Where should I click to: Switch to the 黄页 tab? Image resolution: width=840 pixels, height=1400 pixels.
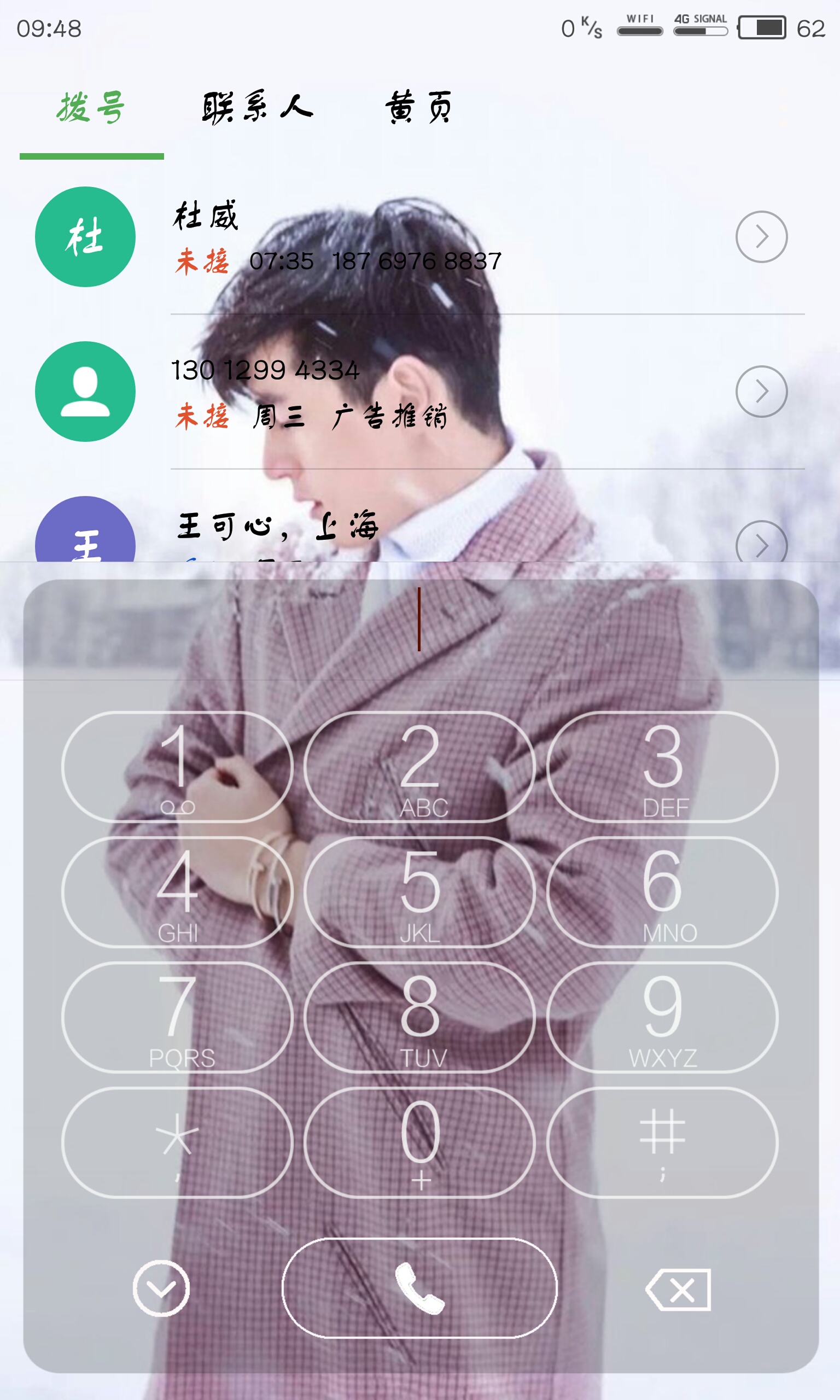click(x=419, y=108)
